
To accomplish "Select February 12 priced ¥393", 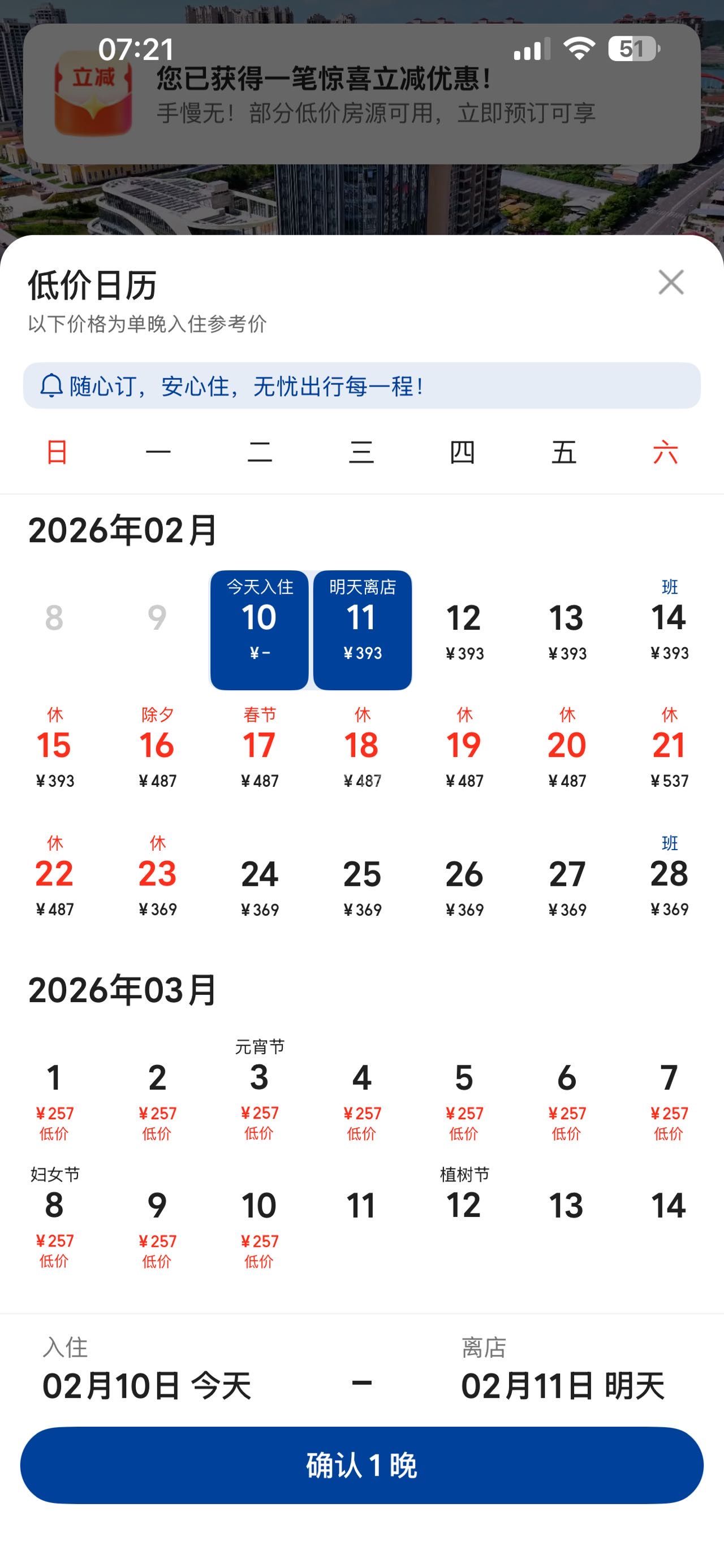I will [464, 630].
